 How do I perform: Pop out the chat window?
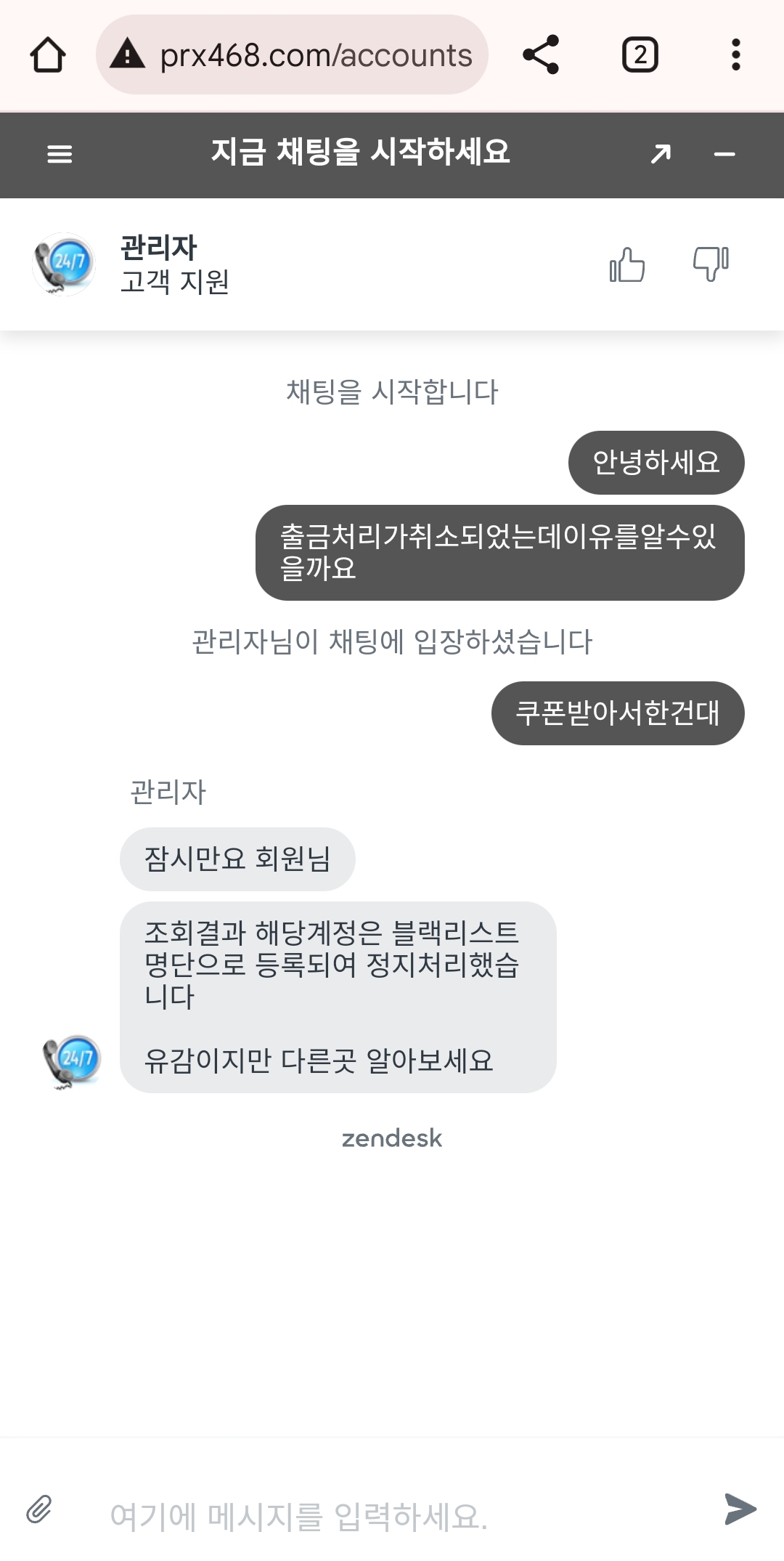tap(661, 154)
